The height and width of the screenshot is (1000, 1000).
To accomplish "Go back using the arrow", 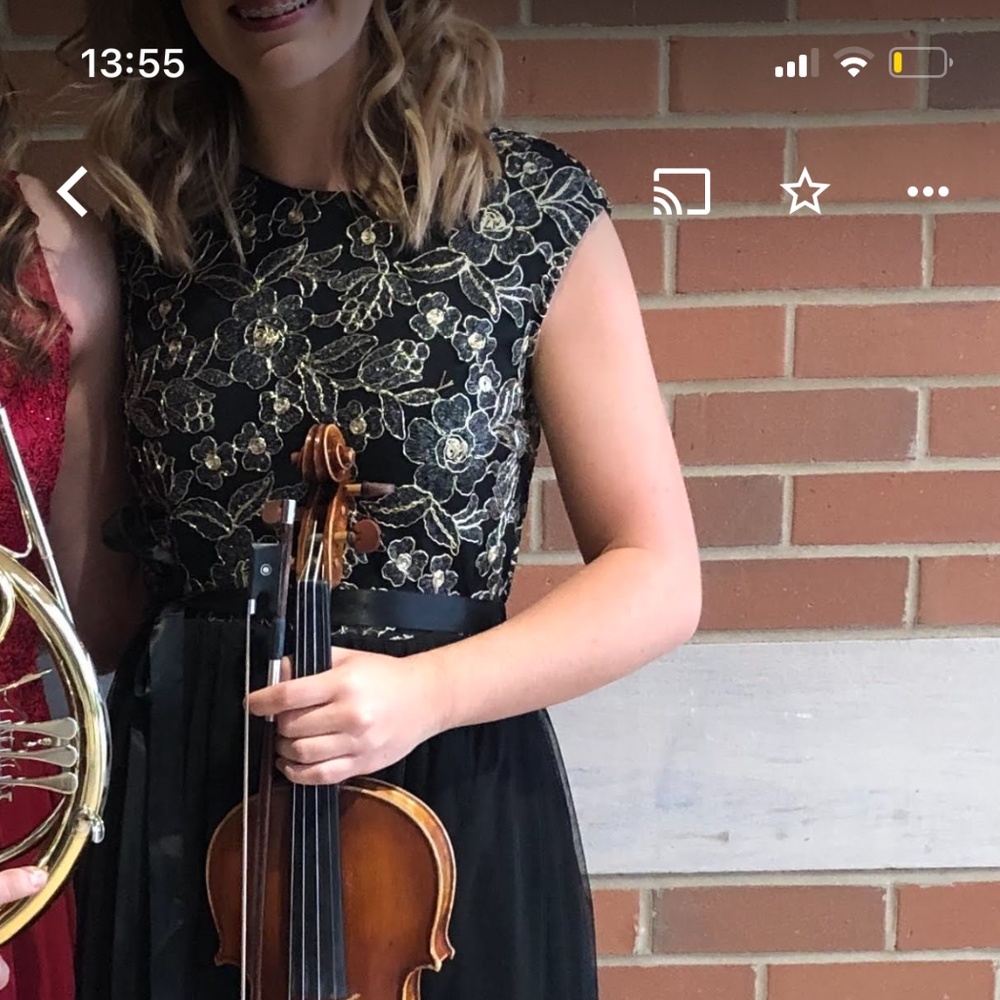I will coord(73,192).
